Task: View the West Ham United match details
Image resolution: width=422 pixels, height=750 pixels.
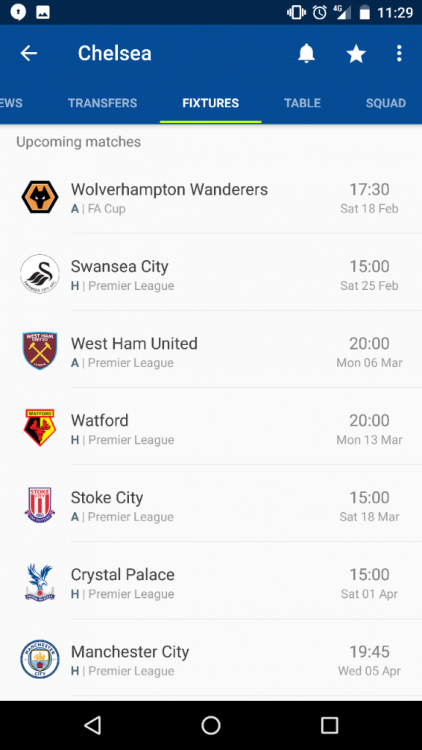Action: (211, 352)
